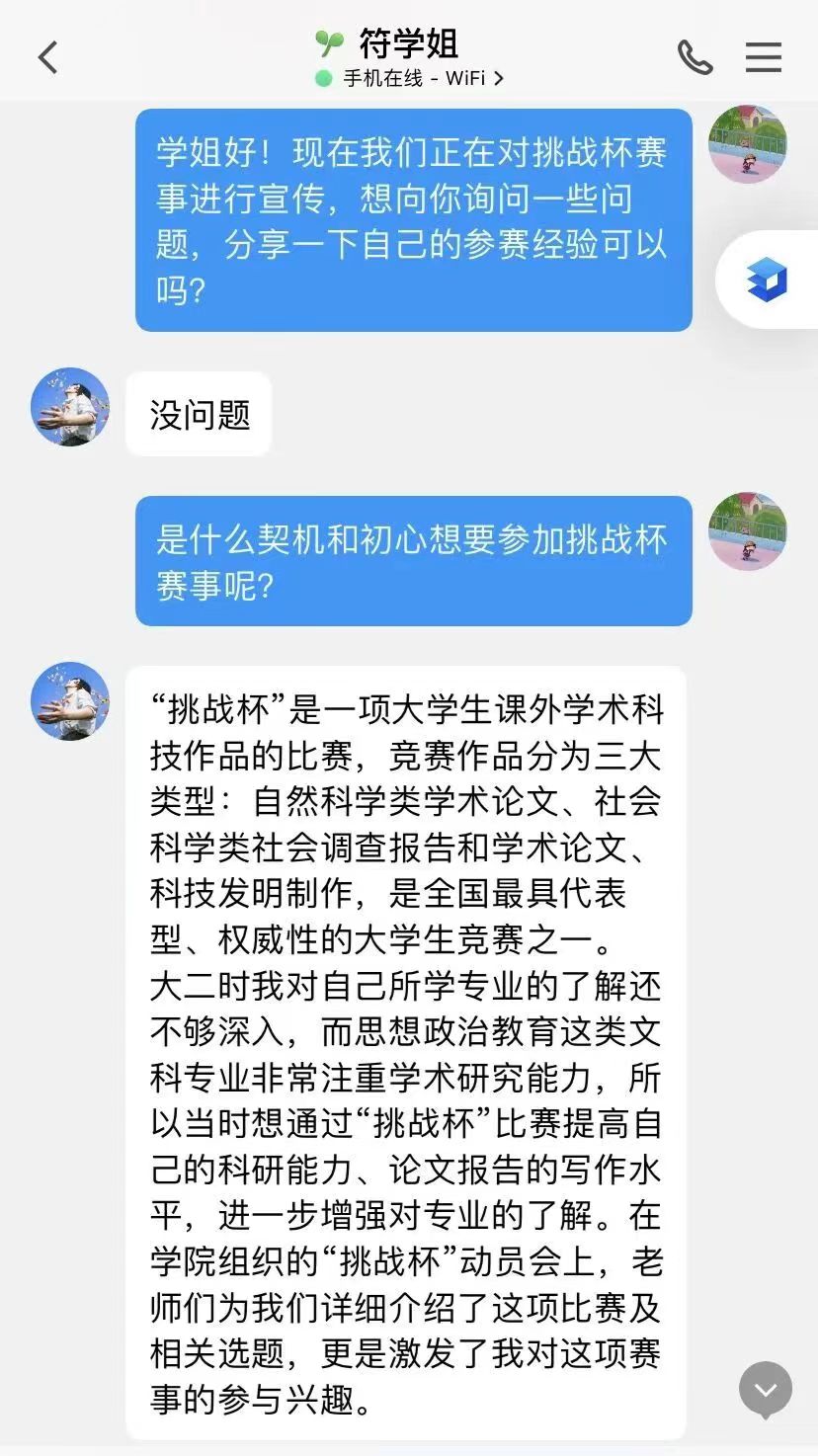Start a voice call with 符学姐

click(695, 57)
